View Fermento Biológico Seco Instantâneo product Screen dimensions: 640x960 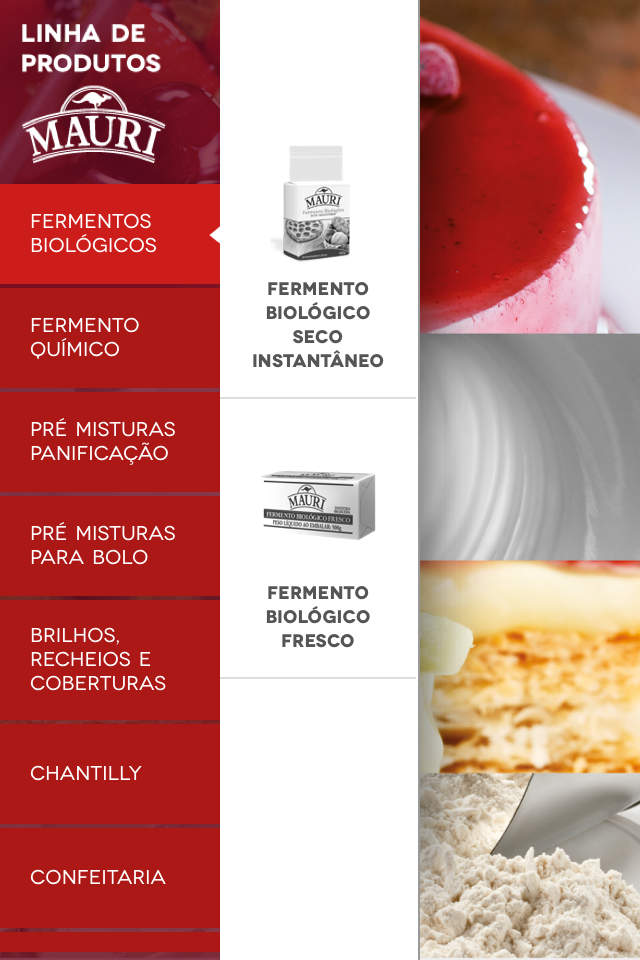[x=318, y=260]
